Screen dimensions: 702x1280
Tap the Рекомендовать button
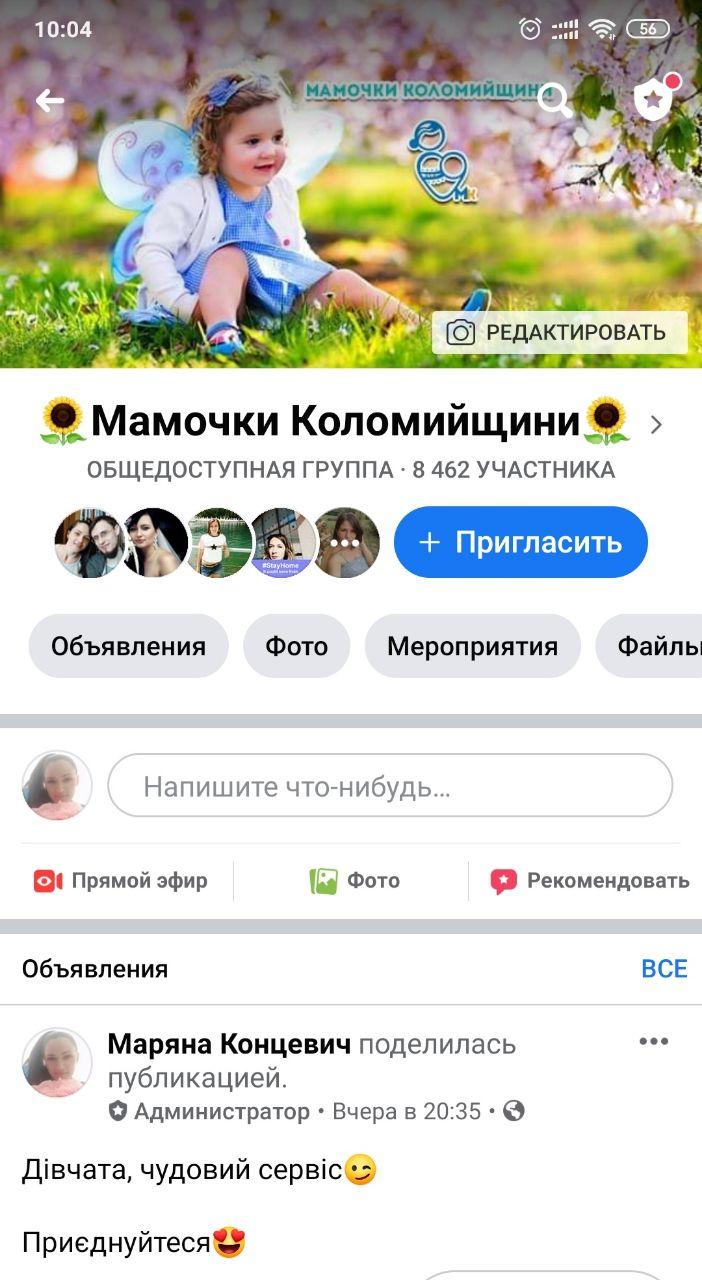[589, 881]
